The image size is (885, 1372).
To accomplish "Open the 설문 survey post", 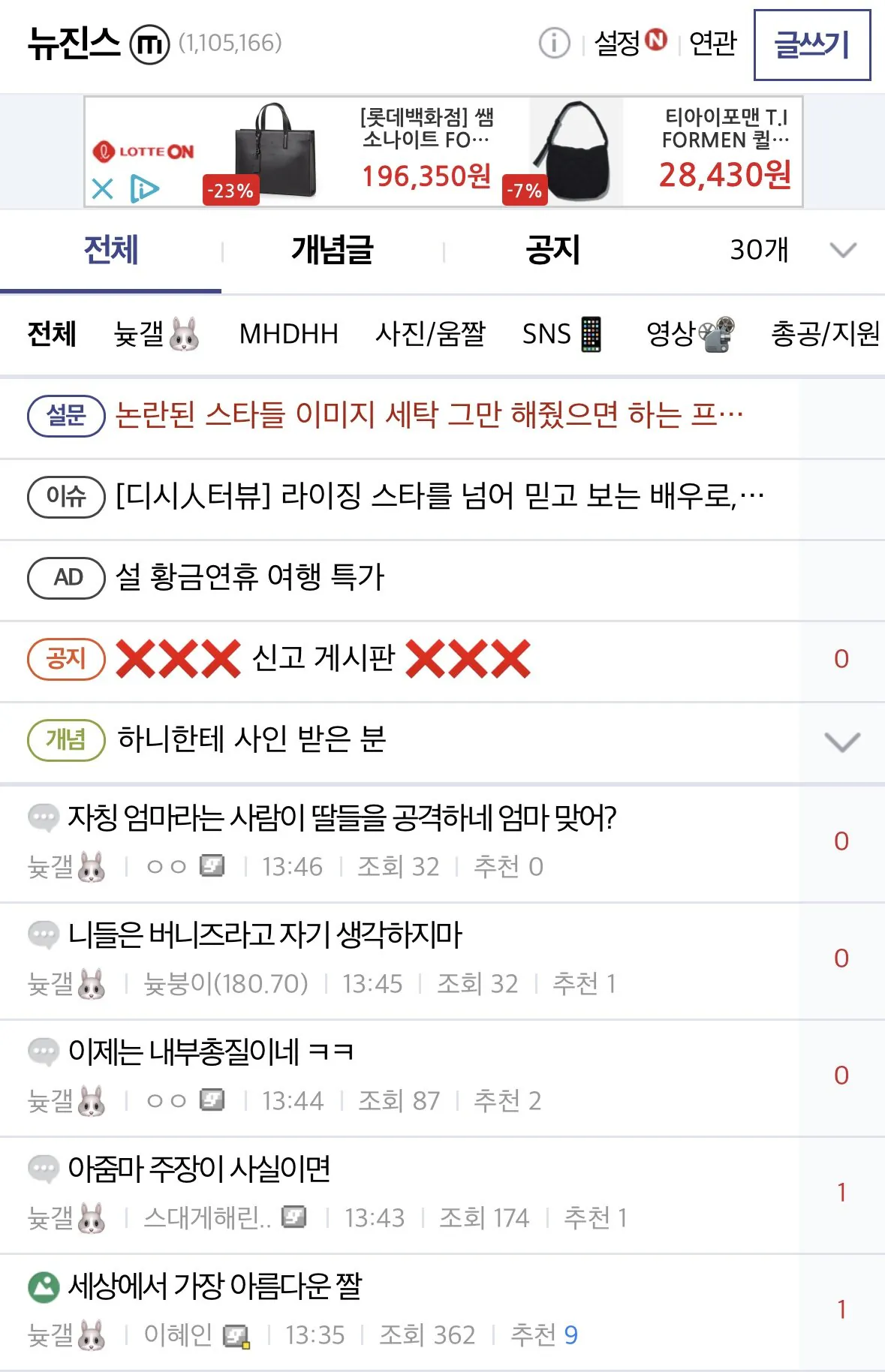I will [x=428, y=415].
